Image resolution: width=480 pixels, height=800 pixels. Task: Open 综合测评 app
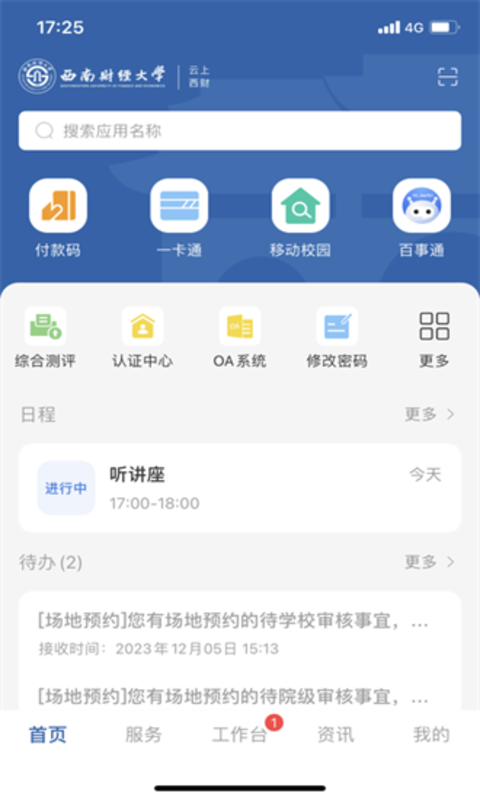(45, 338)
